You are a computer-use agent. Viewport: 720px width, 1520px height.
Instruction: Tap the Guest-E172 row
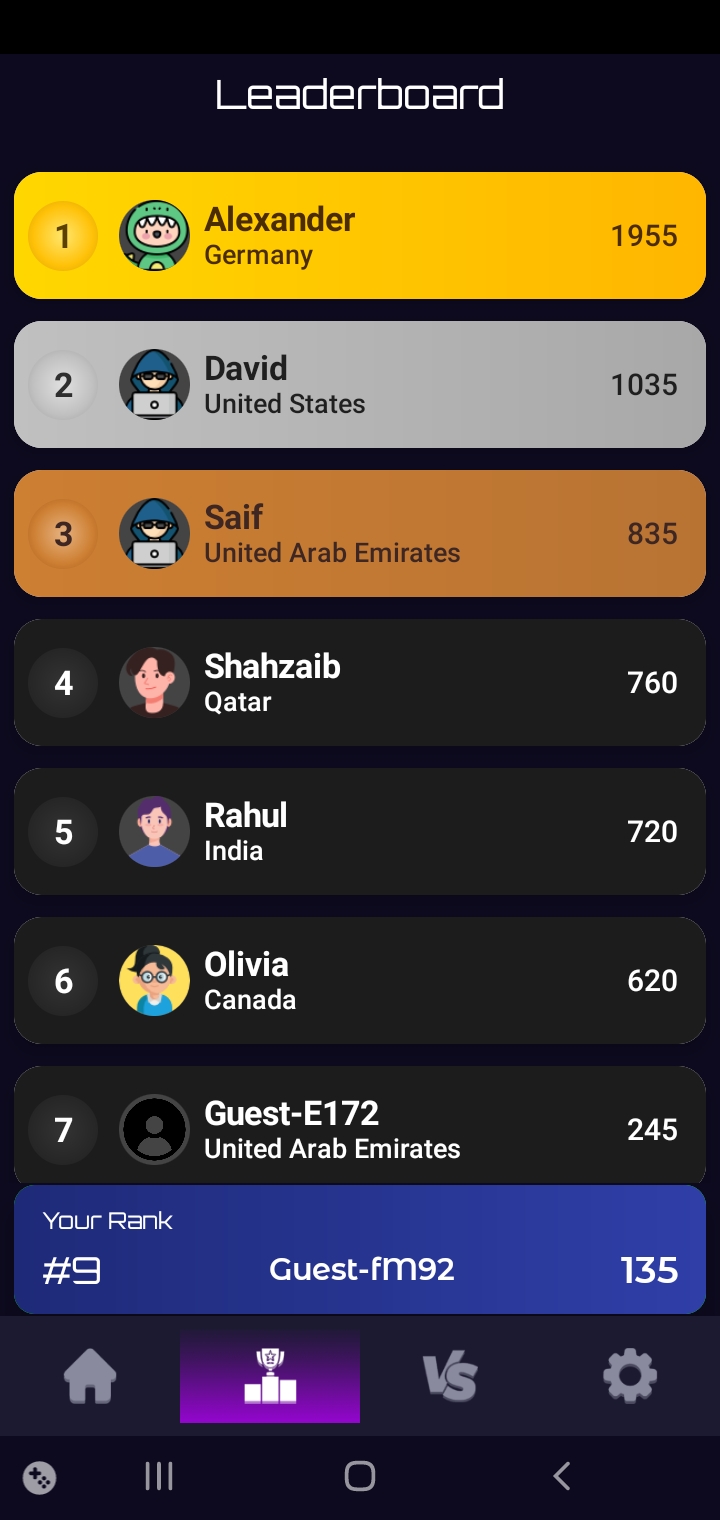coord(360,1126)
